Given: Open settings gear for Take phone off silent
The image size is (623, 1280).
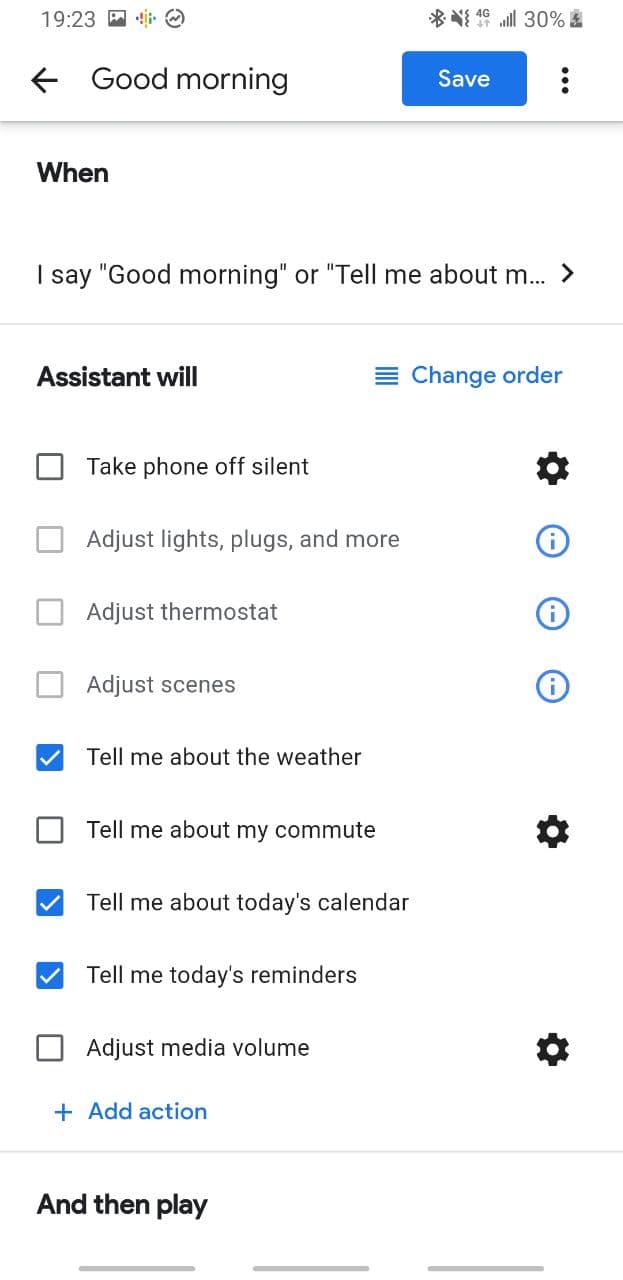Looking at the screenshot, I should click(553, 468).
